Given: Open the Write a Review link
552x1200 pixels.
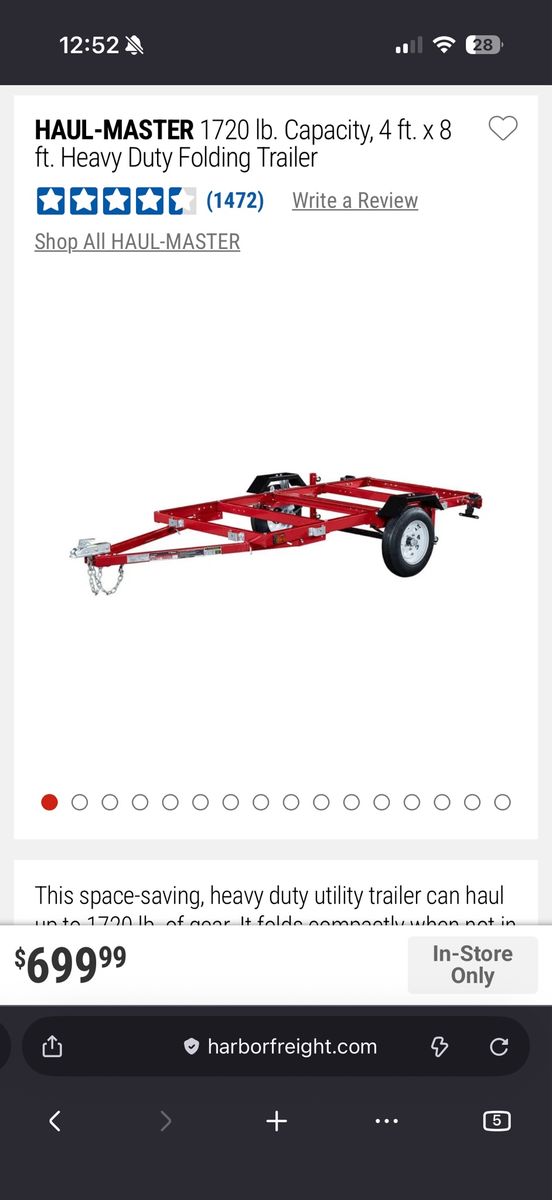Looking at the screenshot, I should 355,200.
